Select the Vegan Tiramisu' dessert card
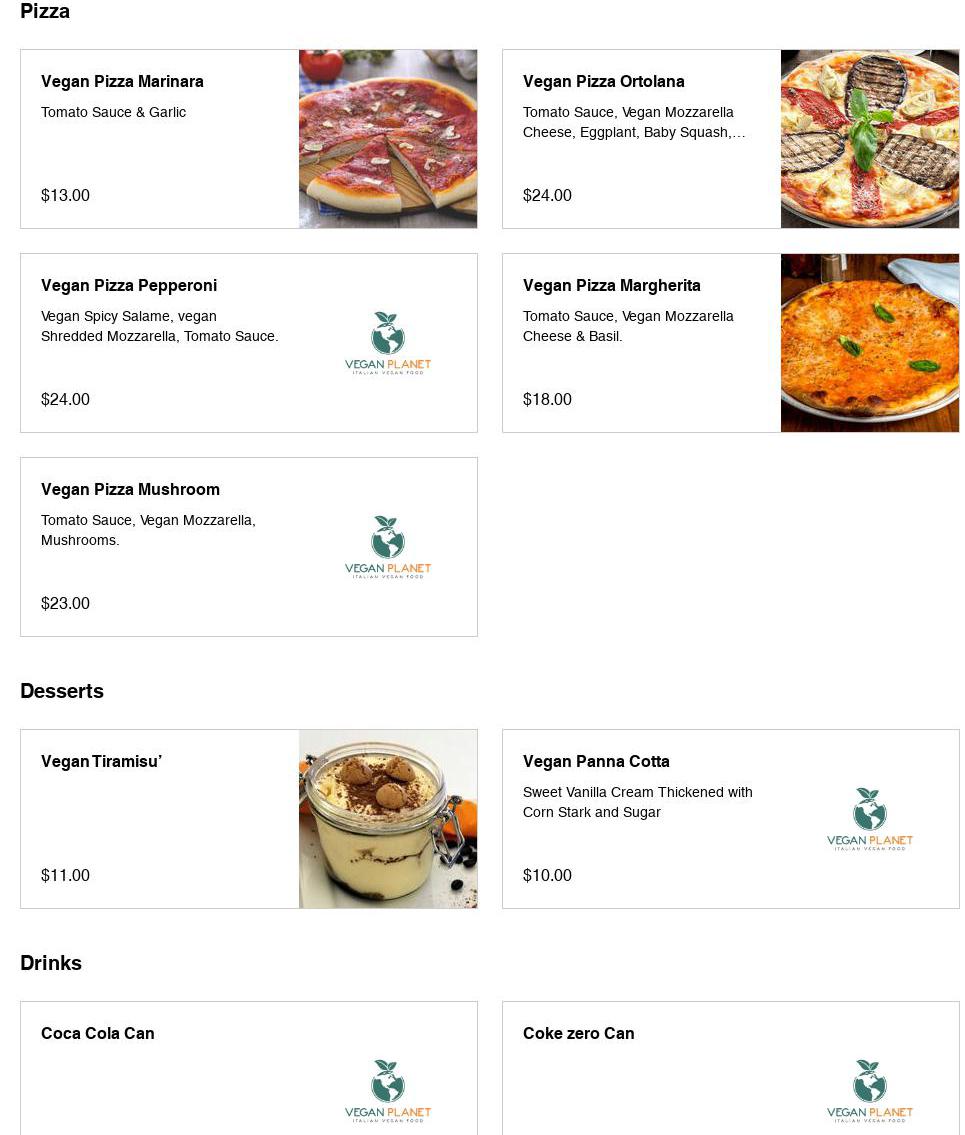The width and height of the screenshot is (965, 1135). [x=248, y=819]
